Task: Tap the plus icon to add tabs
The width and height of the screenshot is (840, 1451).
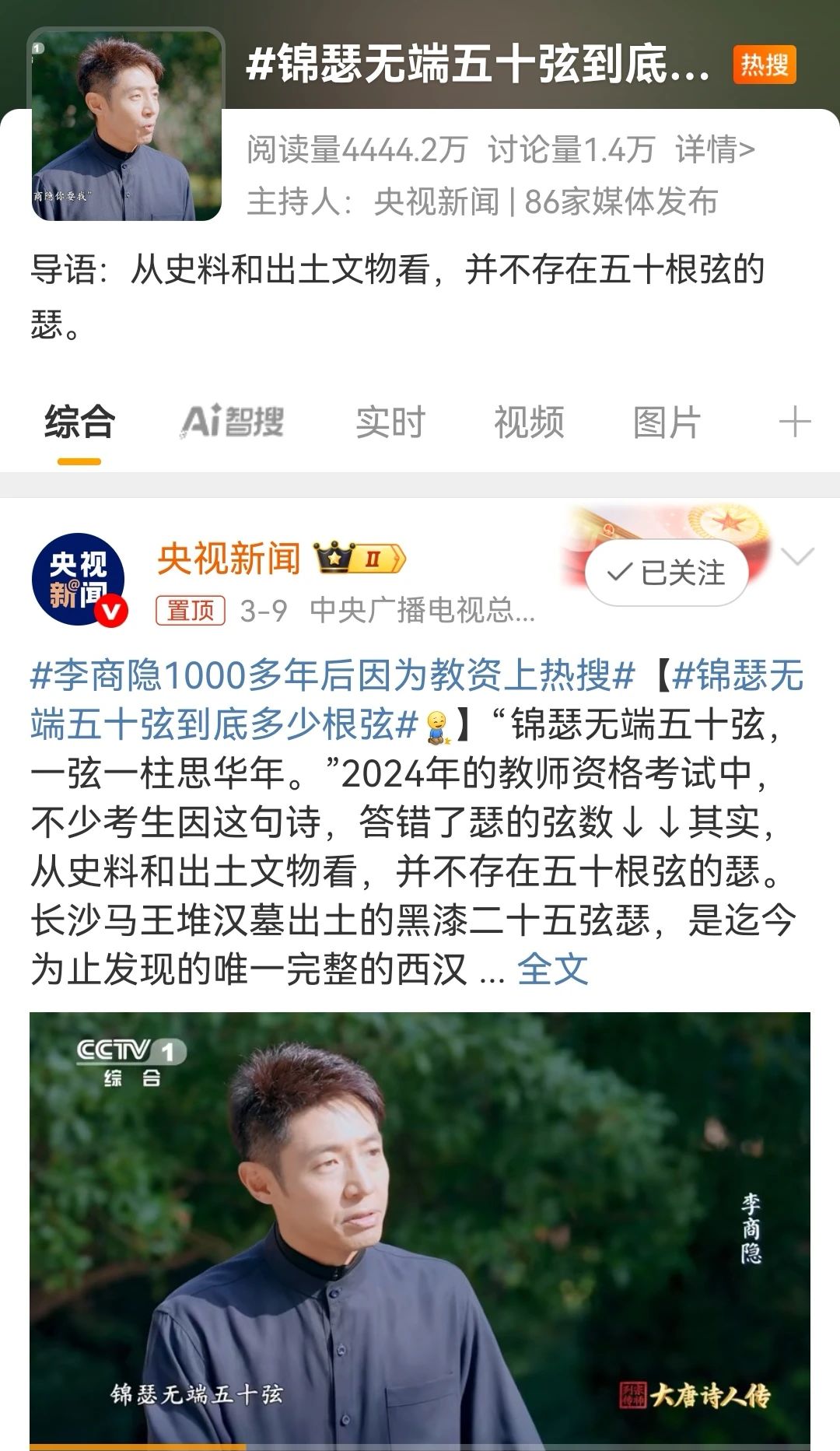Action: point(795,422)
